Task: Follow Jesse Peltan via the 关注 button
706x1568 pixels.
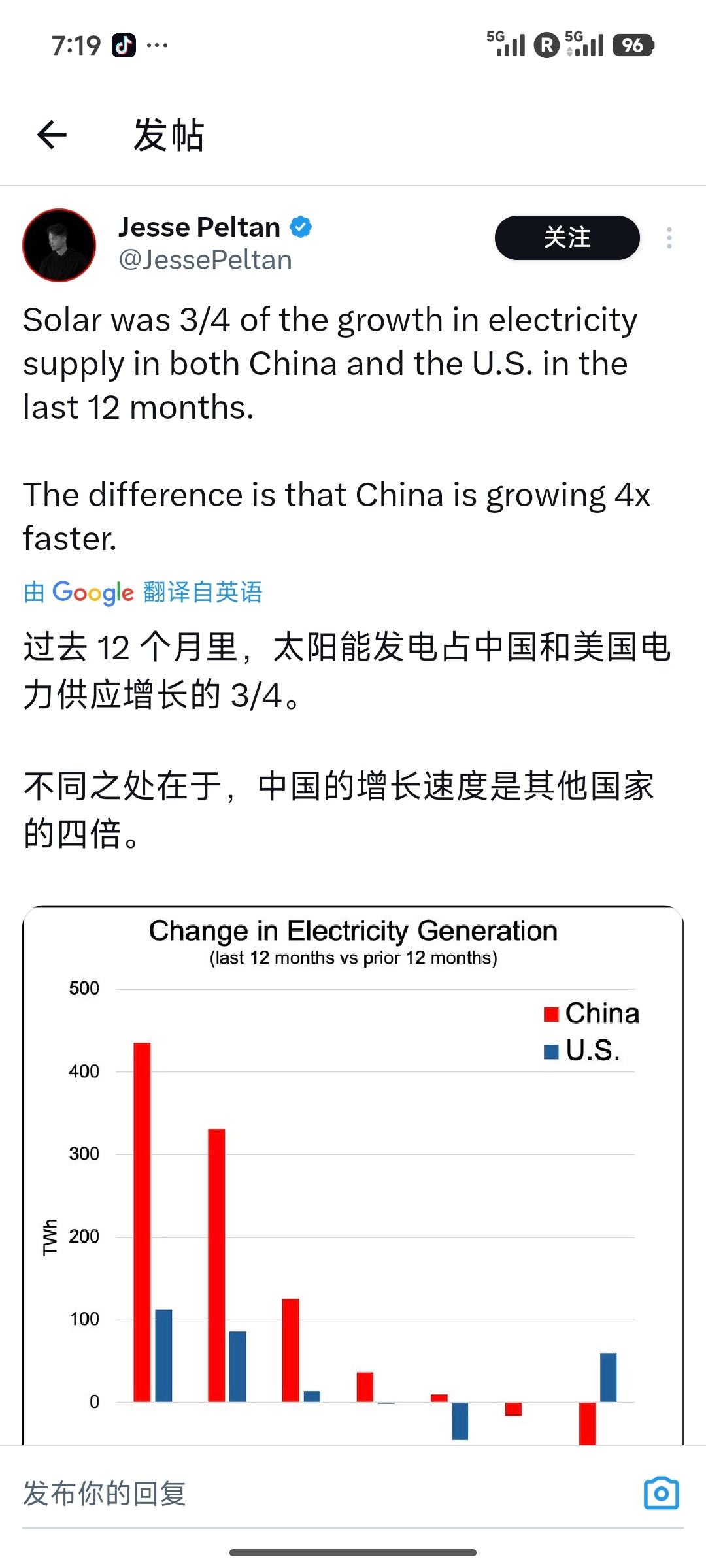Action: tap(567, 238)
